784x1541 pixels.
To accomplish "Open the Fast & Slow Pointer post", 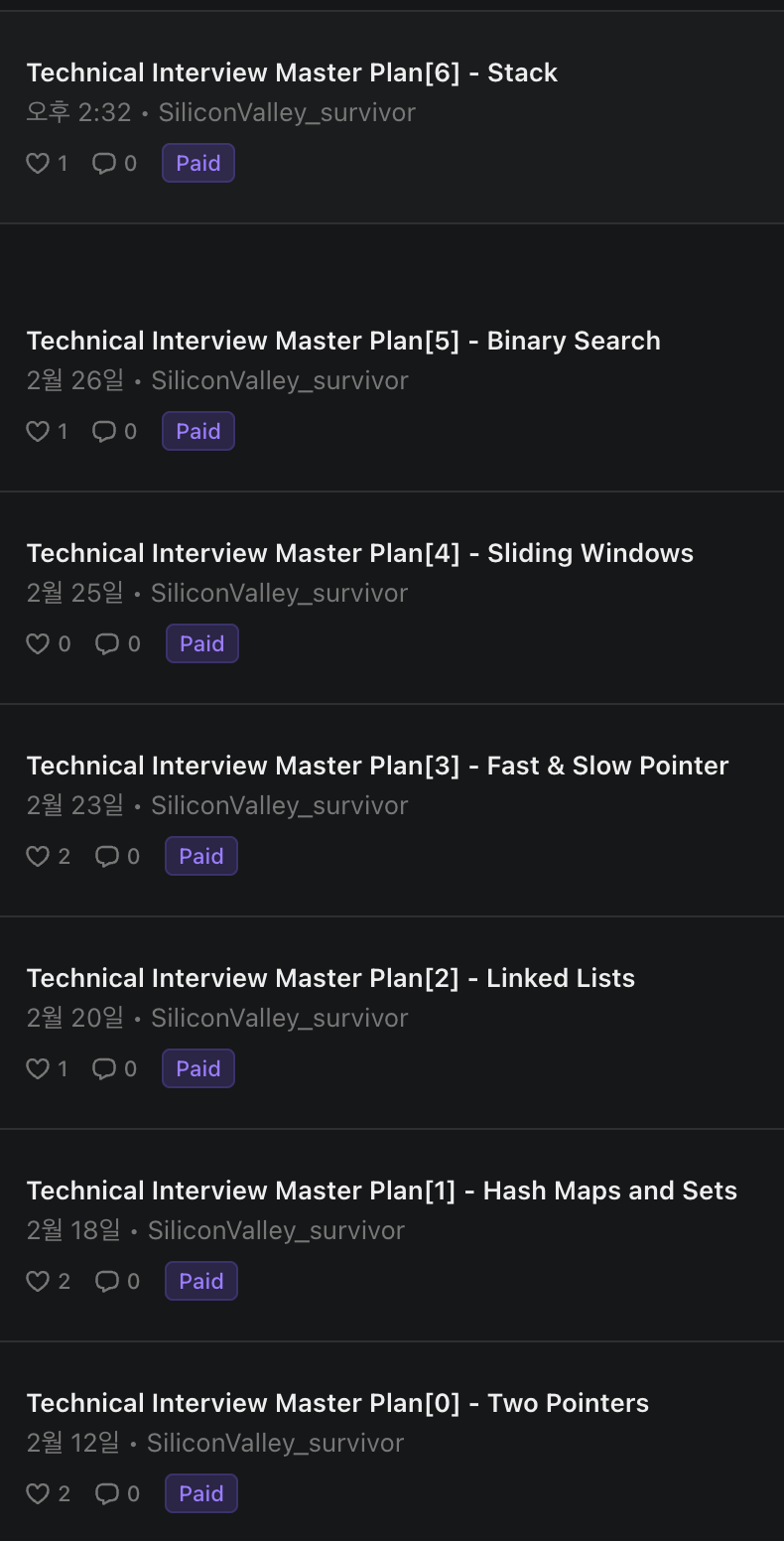I will coord(377,767).
